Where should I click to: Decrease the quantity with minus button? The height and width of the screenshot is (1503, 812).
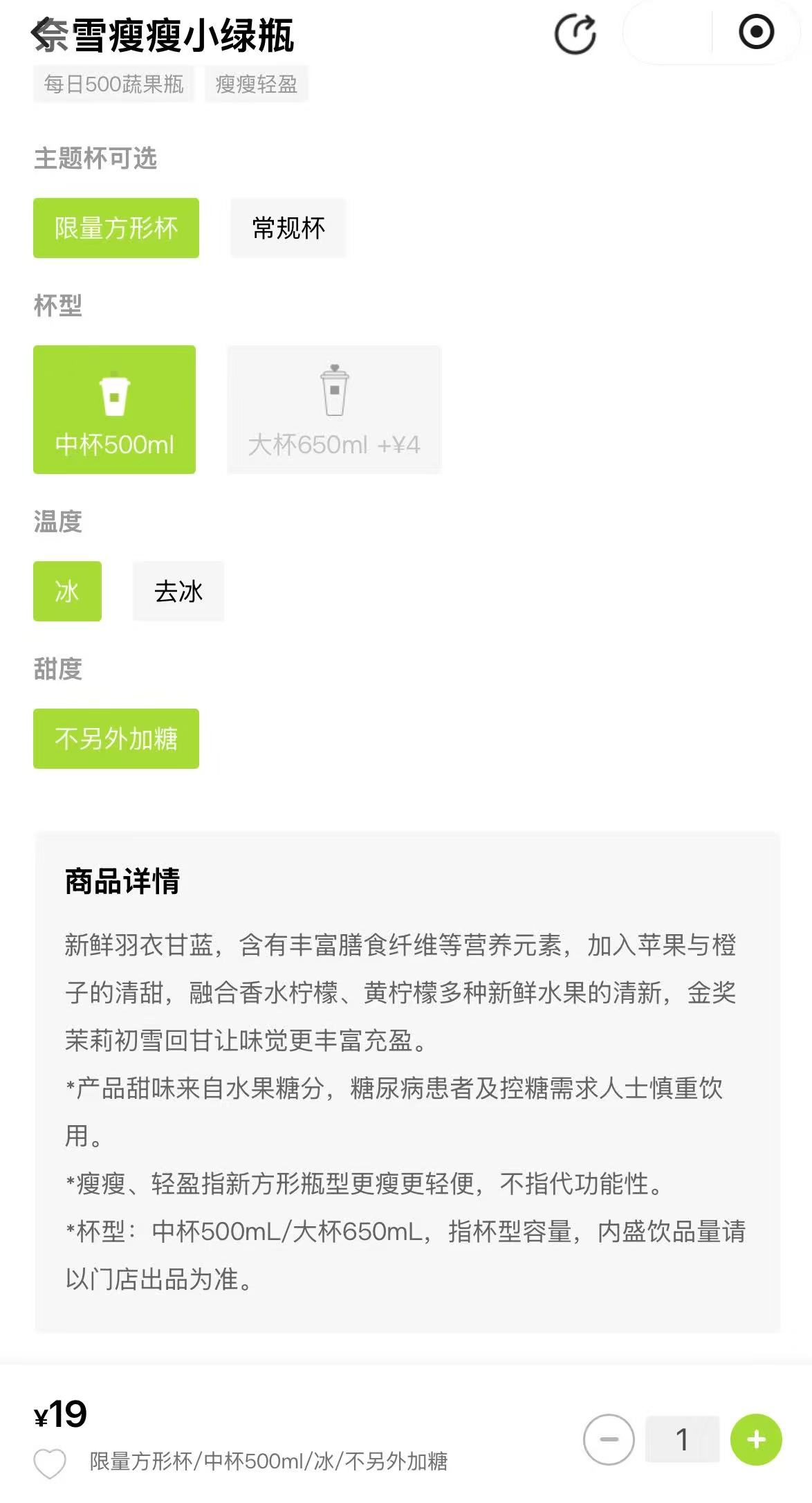[609, 1439]
